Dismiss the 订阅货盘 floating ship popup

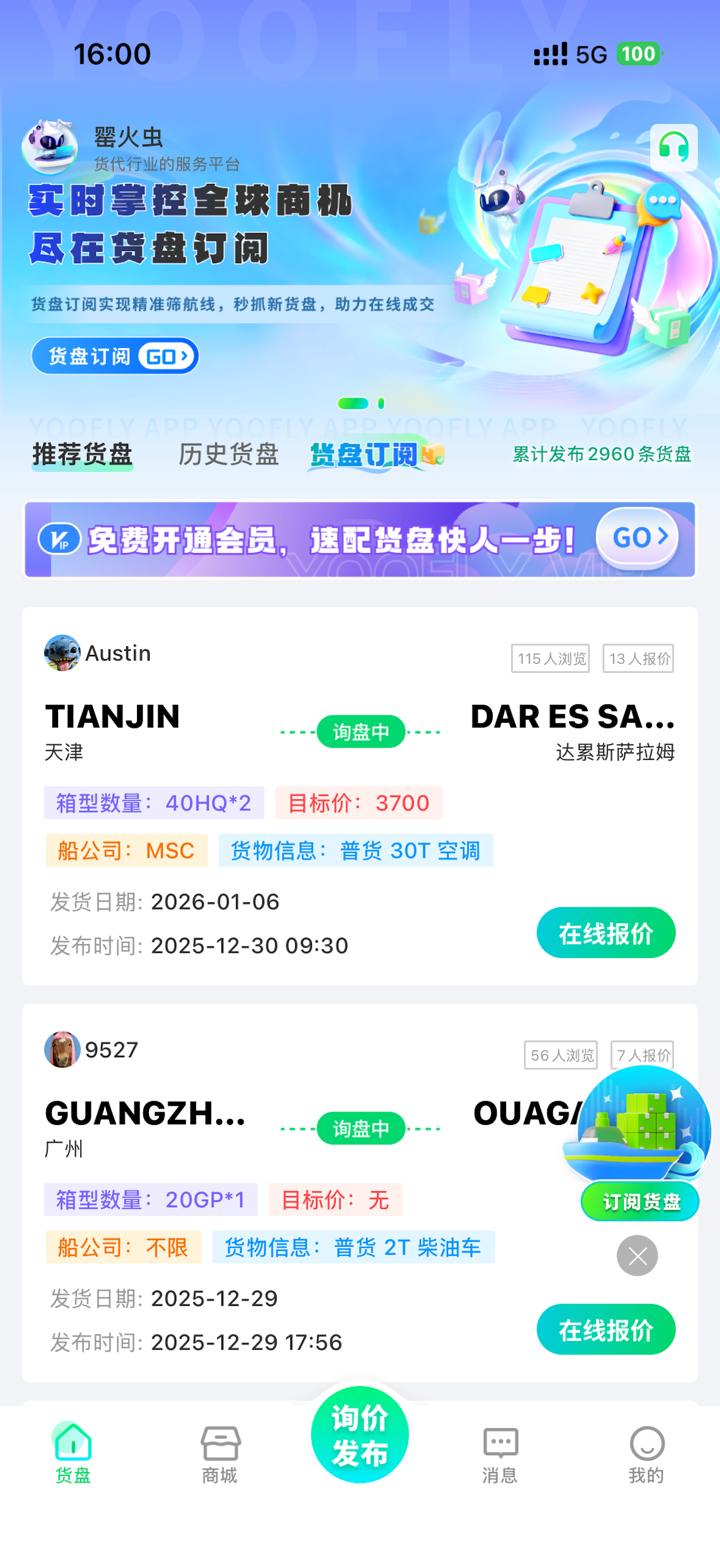637,1255
